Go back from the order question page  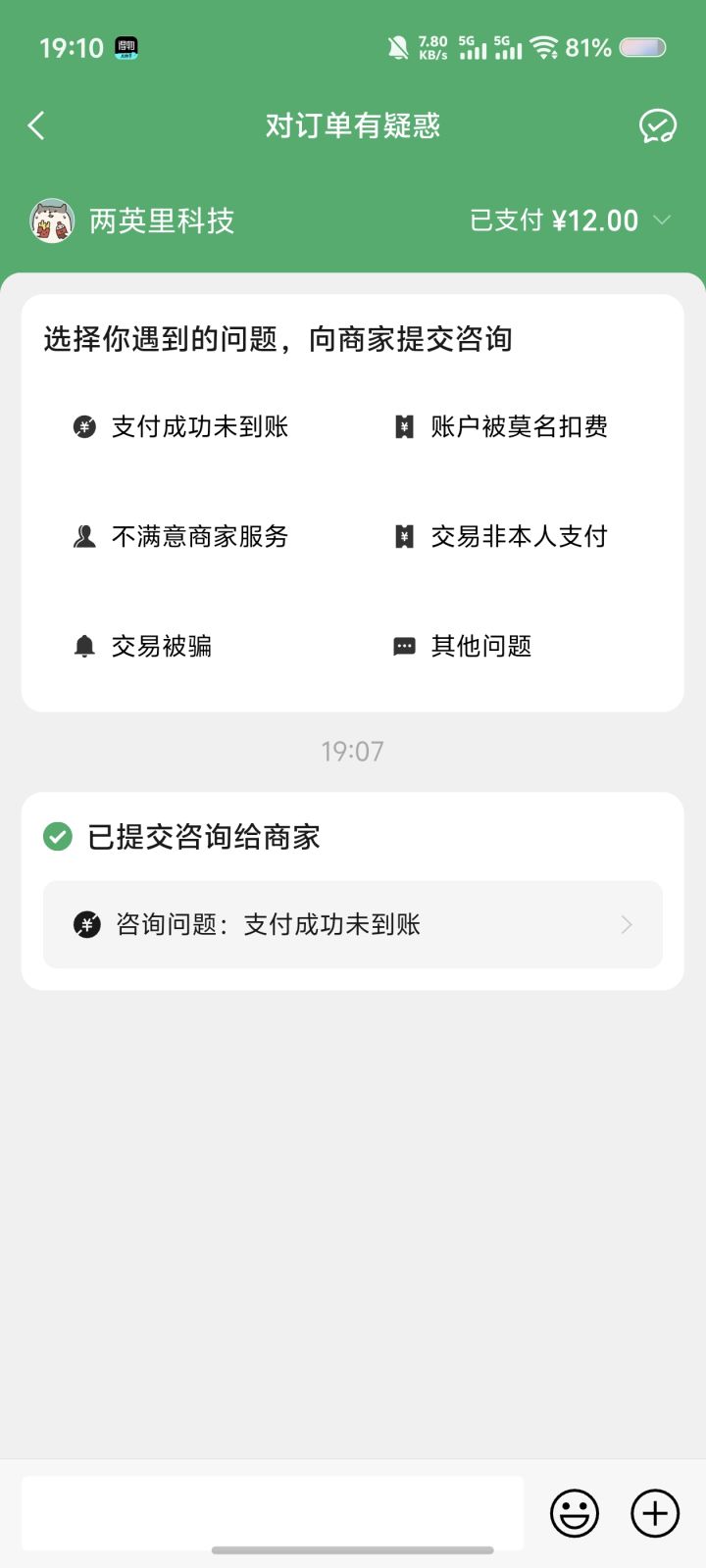click(x=37, y=125)
